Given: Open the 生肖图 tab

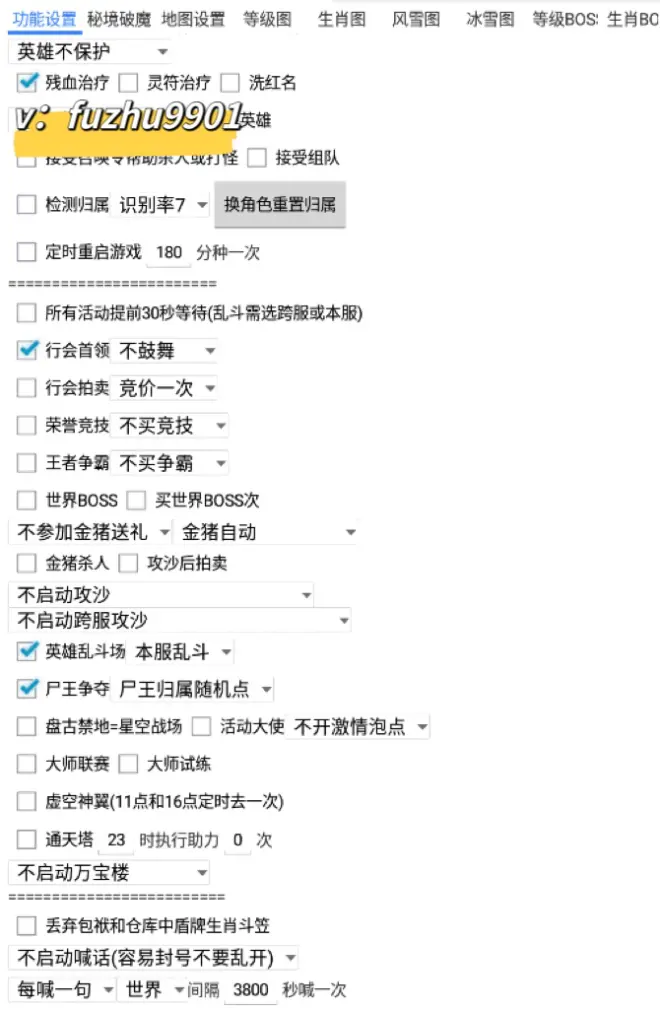Looking at the screenshot, I should click(342, 19).
